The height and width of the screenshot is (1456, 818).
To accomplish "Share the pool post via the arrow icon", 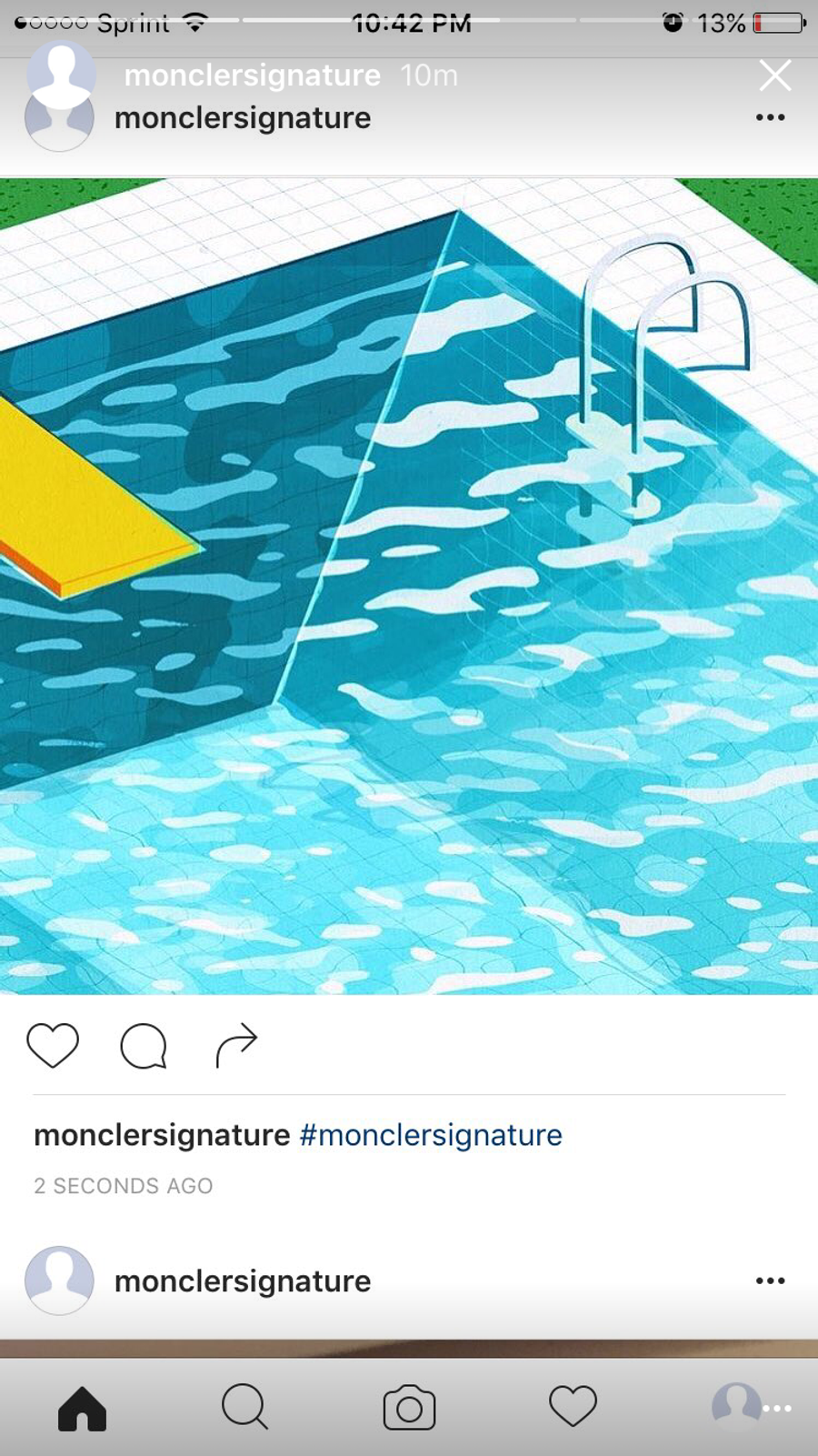I will pos(236,1045).
